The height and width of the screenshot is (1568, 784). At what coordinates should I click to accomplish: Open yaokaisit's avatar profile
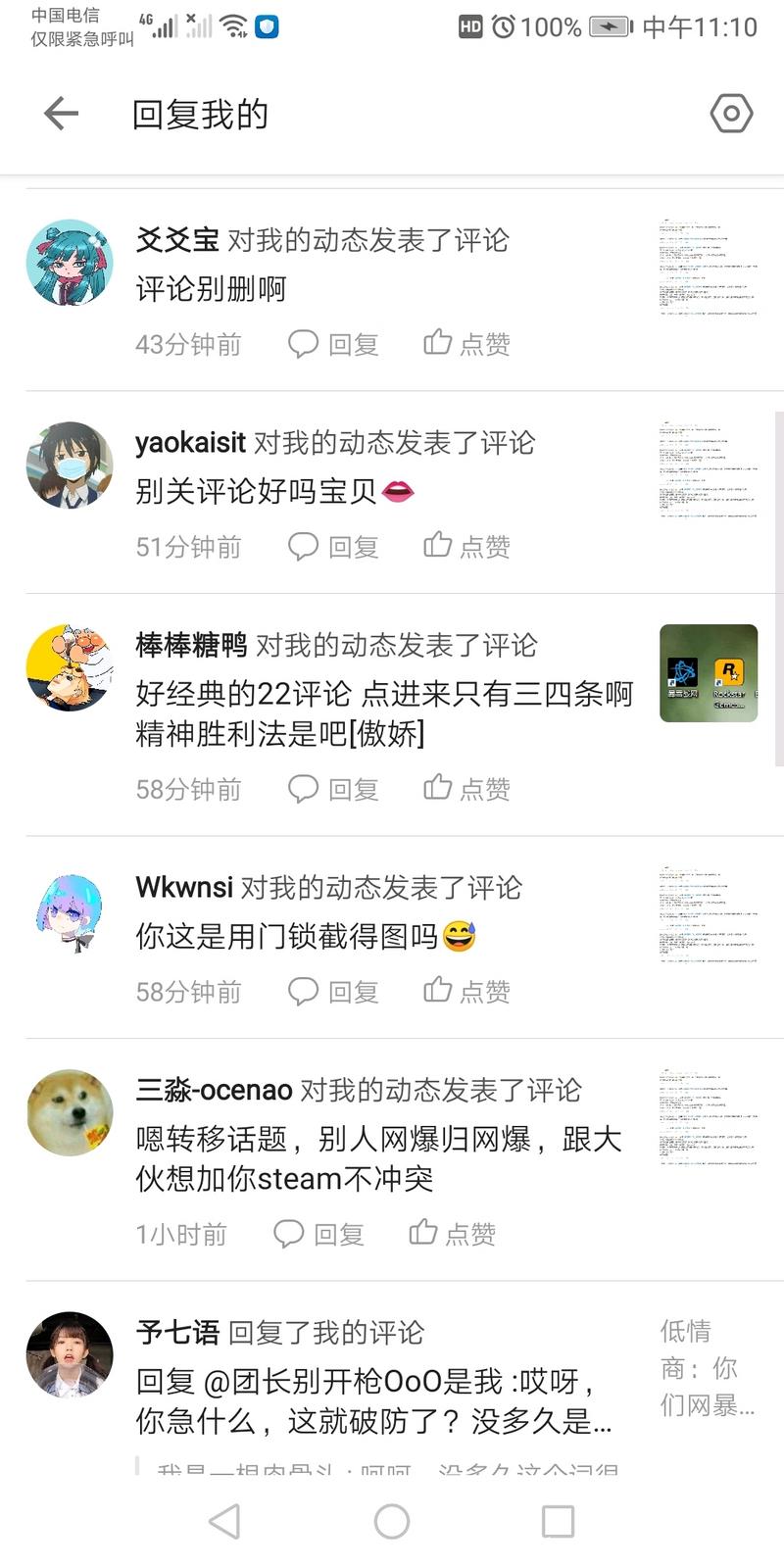(70, 465)
